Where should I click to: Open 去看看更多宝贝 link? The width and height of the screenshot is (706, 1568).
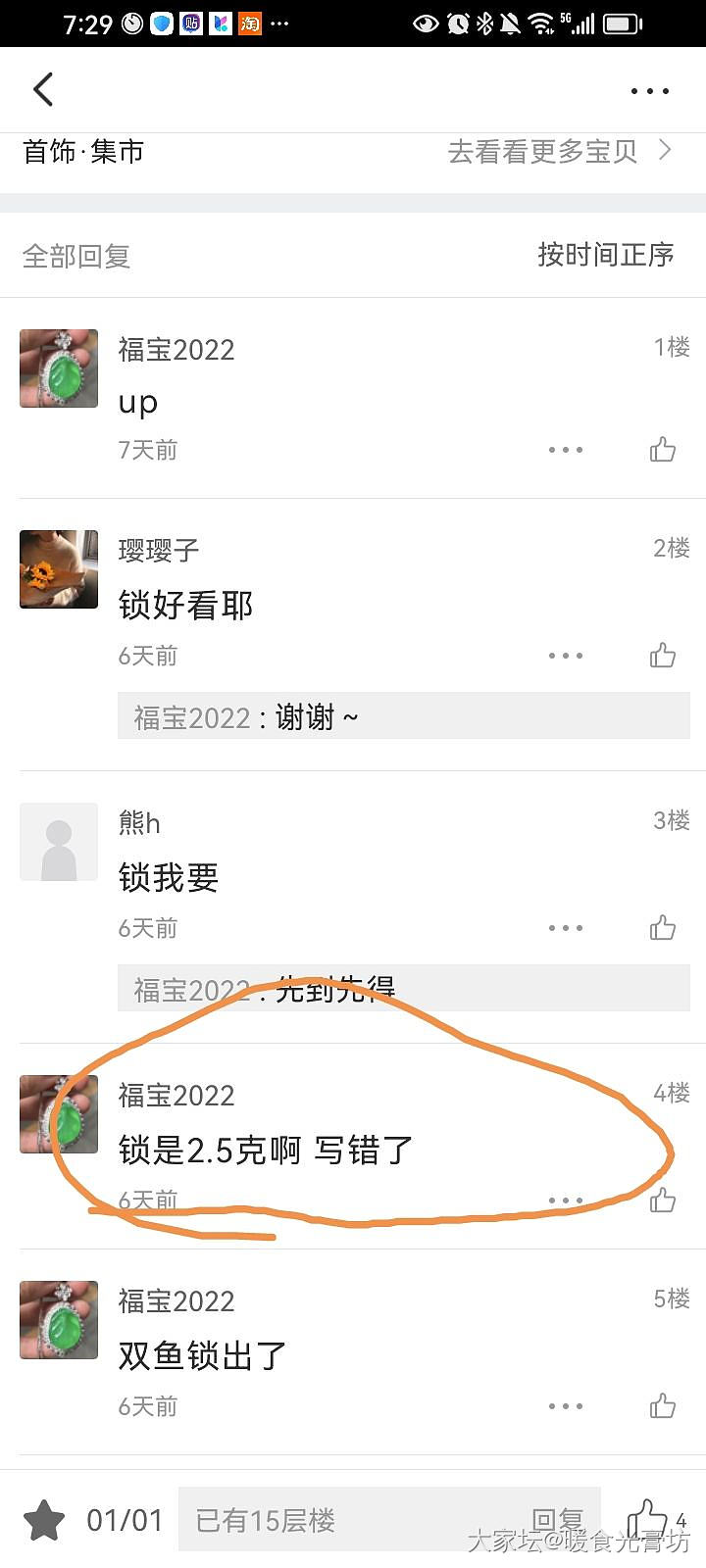tap(559, 152)
